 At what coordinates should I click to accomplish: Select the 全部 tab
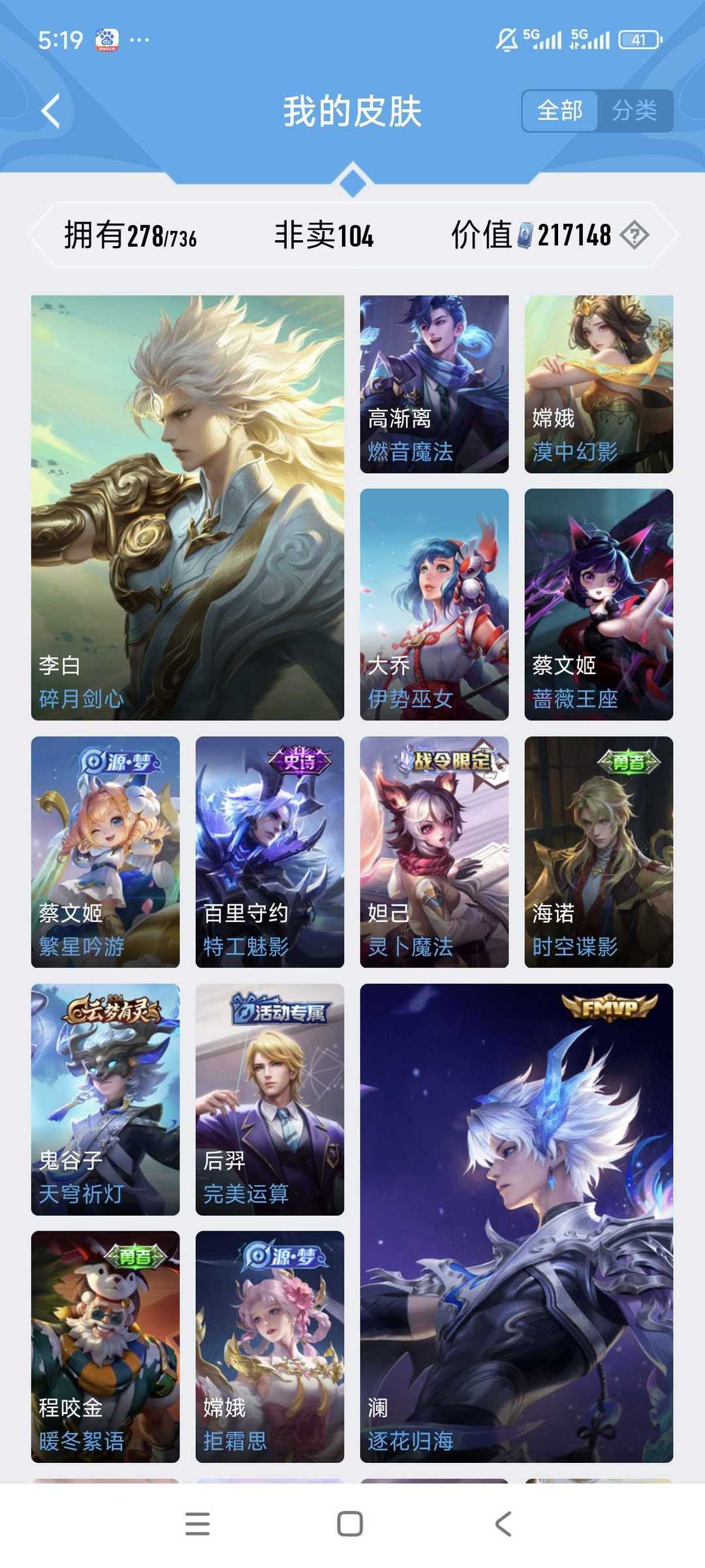point(559,111)
